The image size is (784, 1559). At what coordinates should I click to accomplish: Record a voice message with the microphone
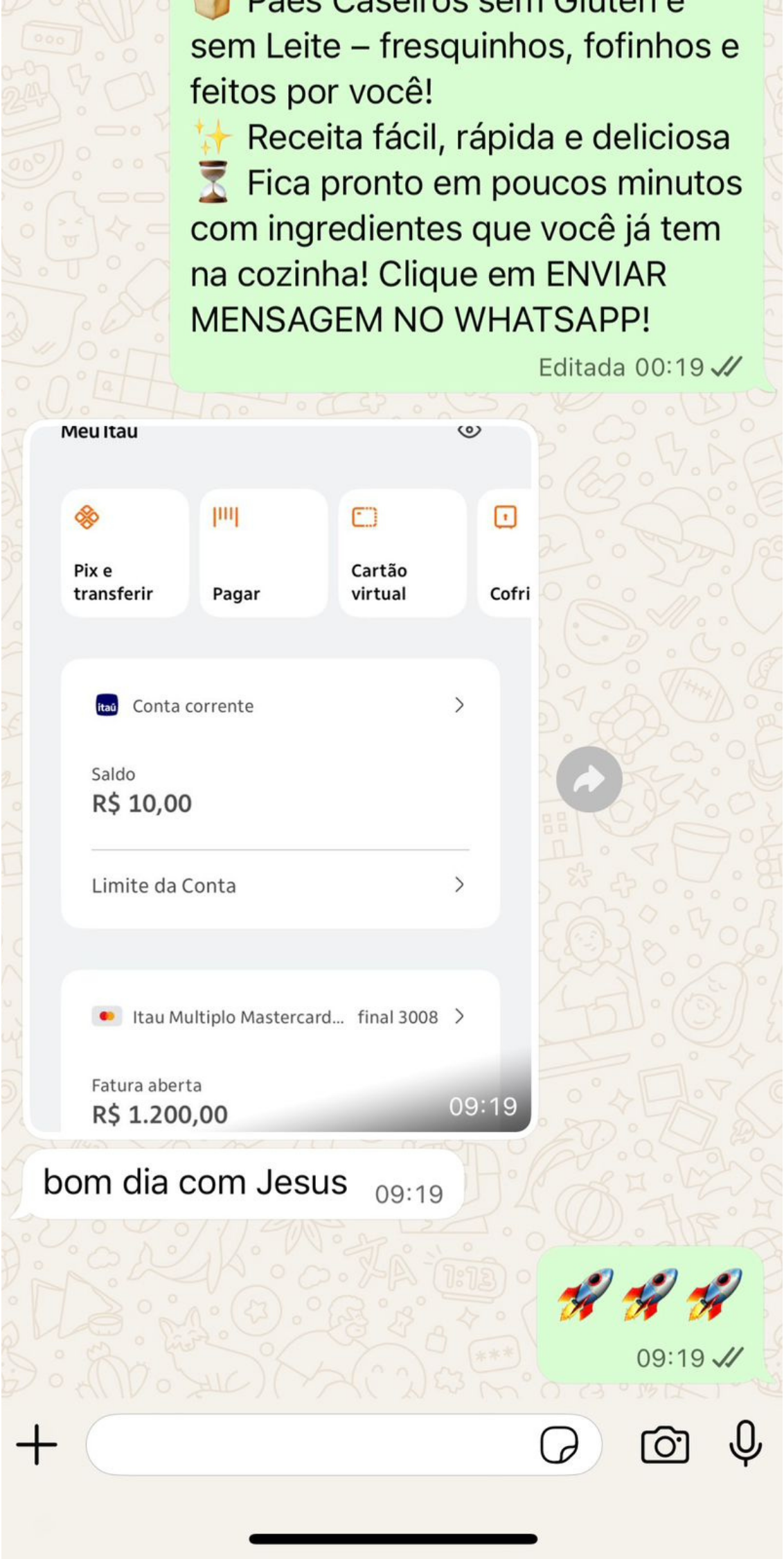745,1443
